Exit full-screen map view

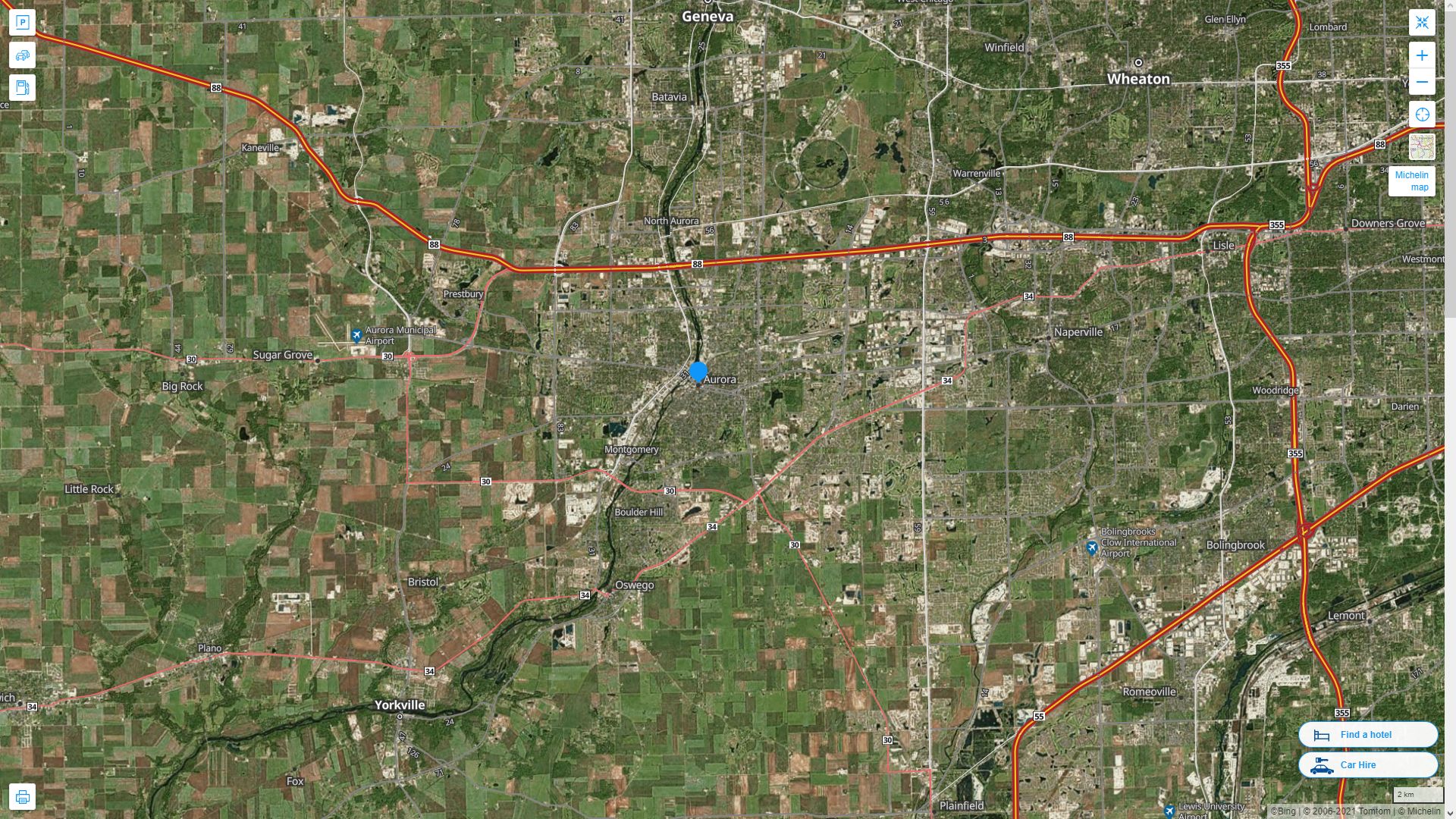point(1422,23)
